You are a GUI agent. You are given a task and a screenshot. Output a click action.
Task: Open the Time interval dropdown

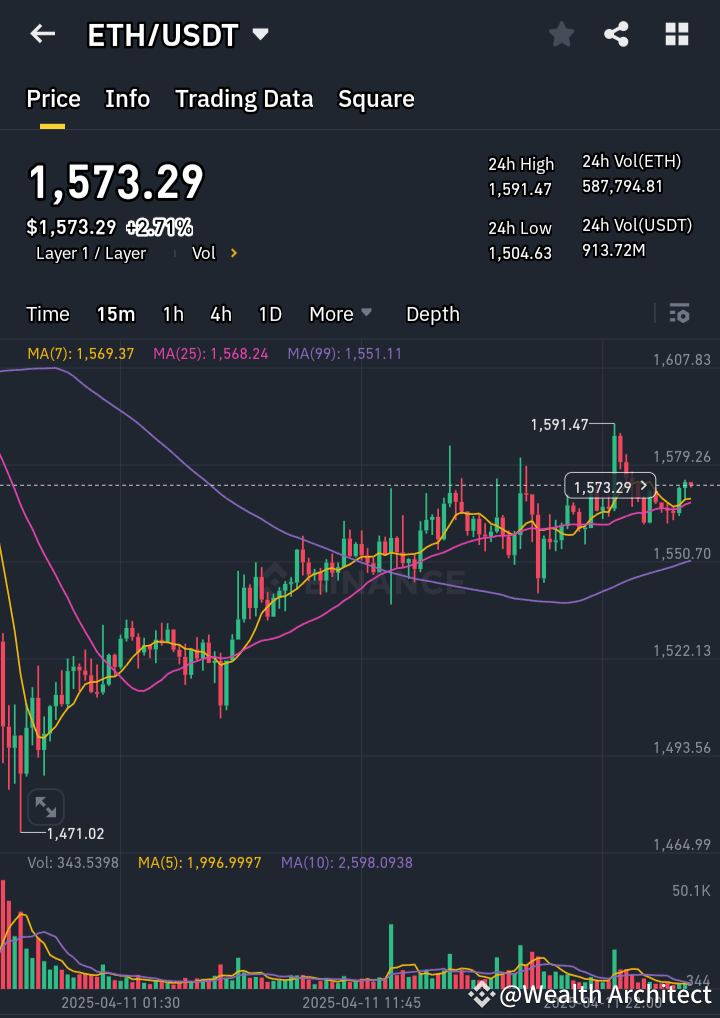pyautogui.click(x=47, y=313)
